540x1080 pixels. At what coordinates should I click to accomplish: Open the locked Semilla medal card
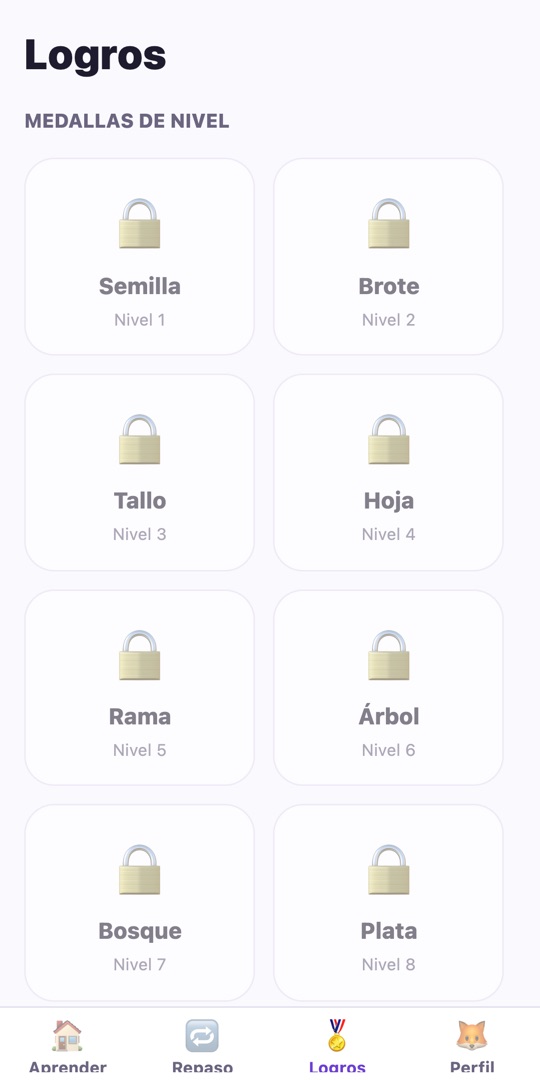tap(140, 257)
